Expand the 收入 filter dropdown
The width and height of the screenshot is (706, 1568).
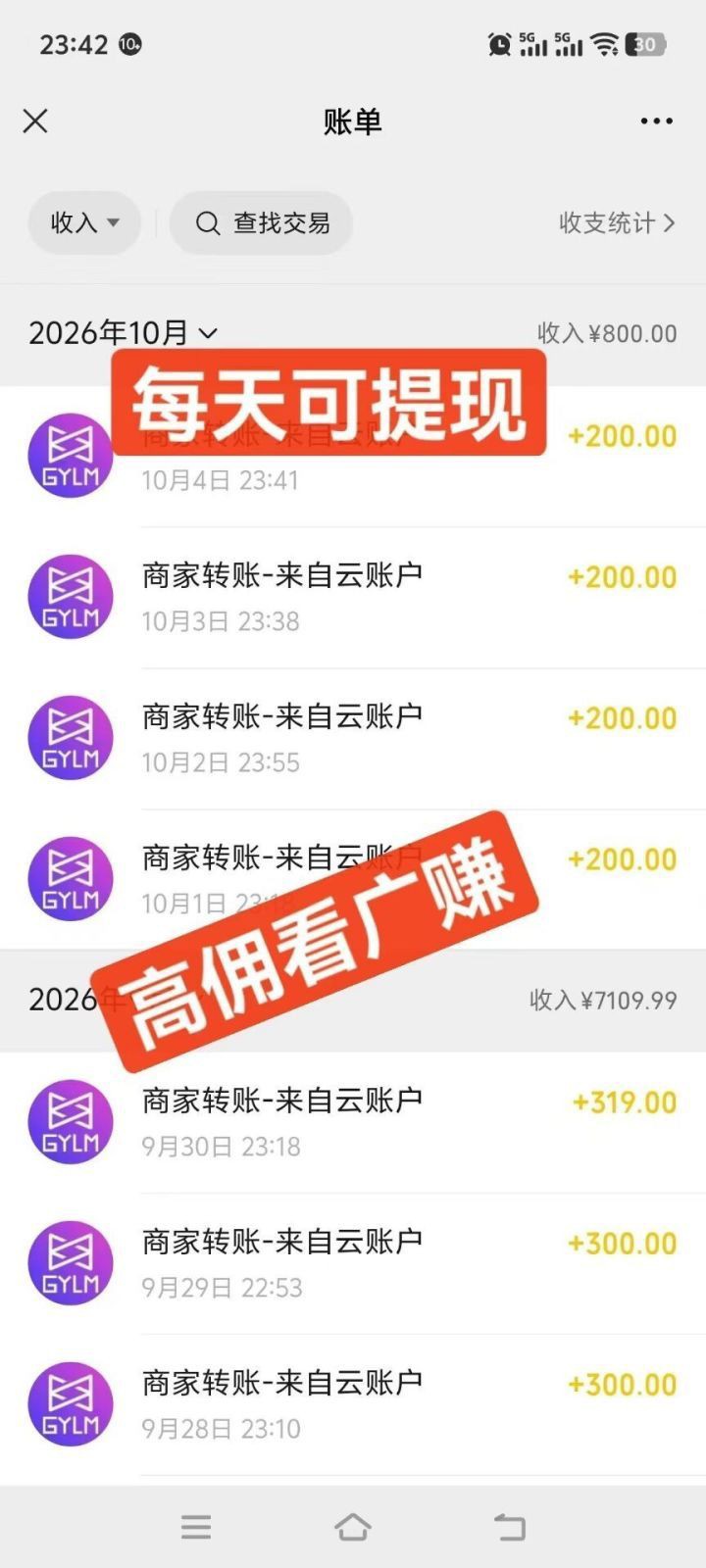click(84, 223)
